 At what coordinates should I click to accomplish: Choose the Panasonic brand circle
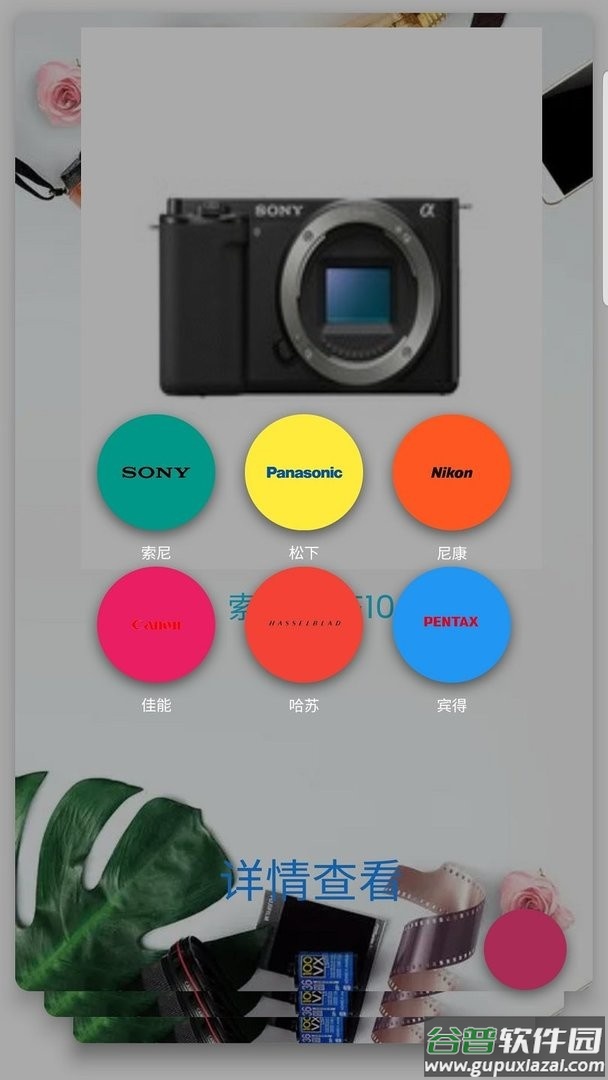coord(304,472)
